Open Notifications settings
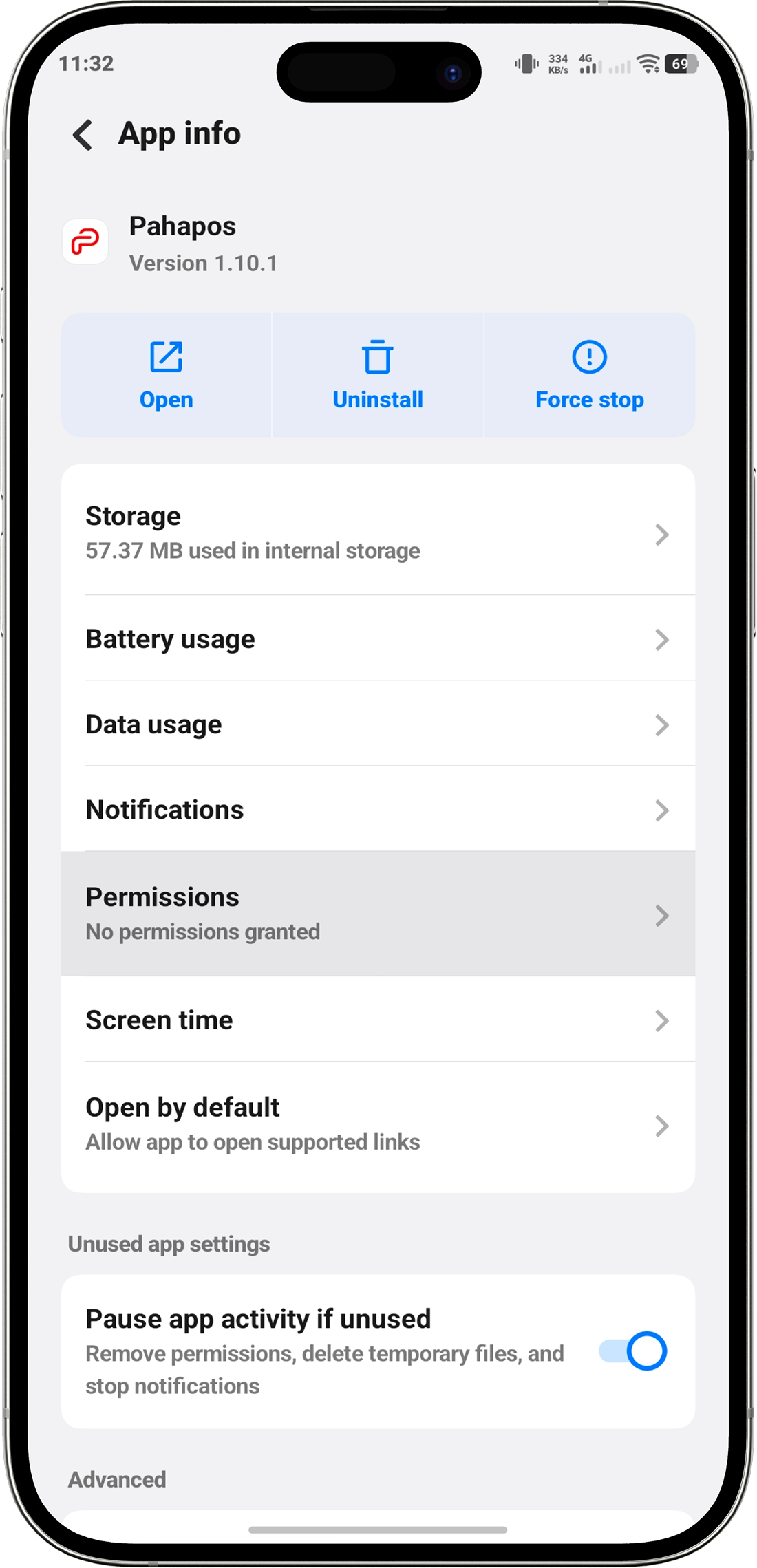 coord(378,810)
